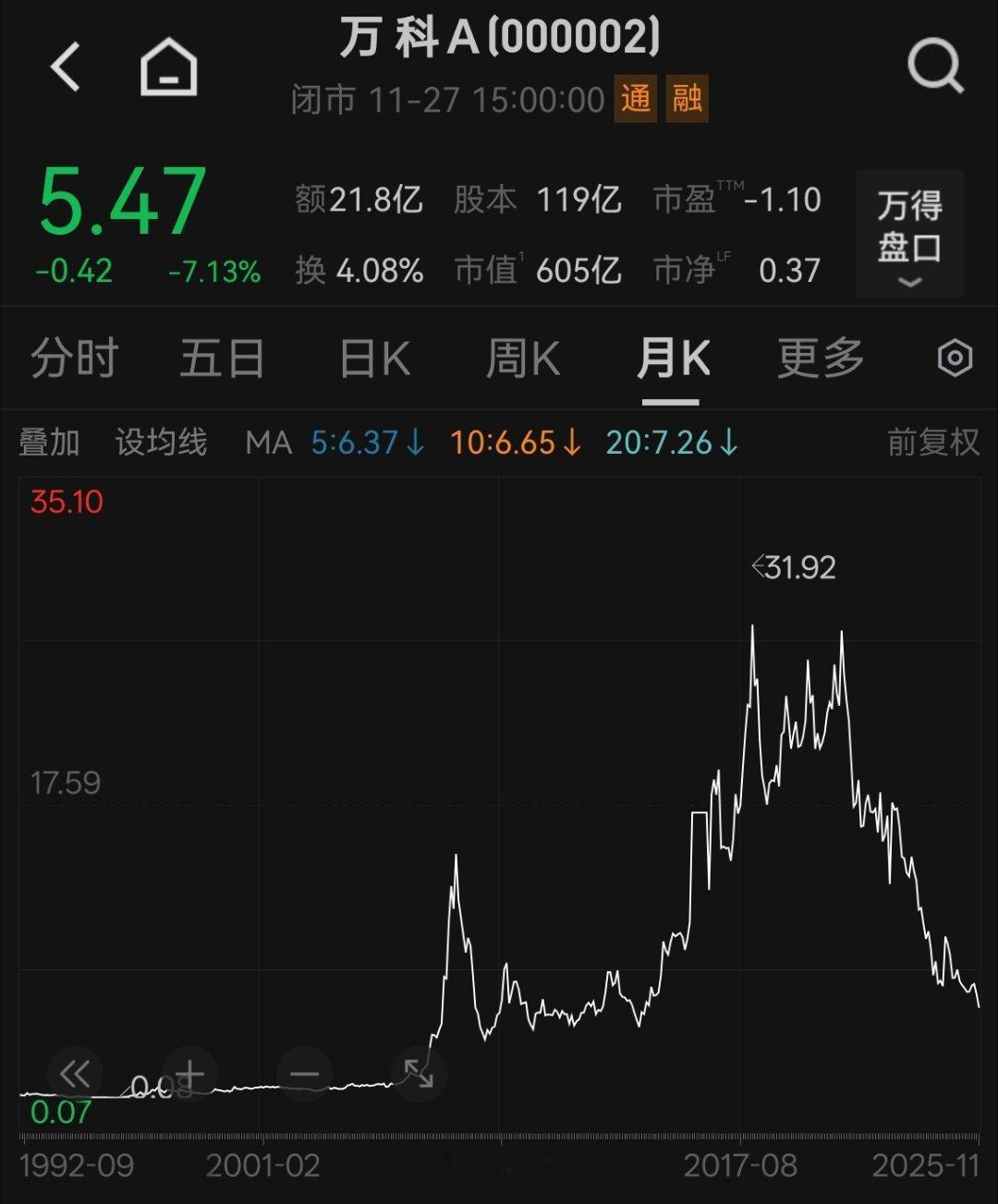Screen dimensions: 998x1204
Task: Switch to the 分时 intraday tab
Action: click(x=72, y=358)
